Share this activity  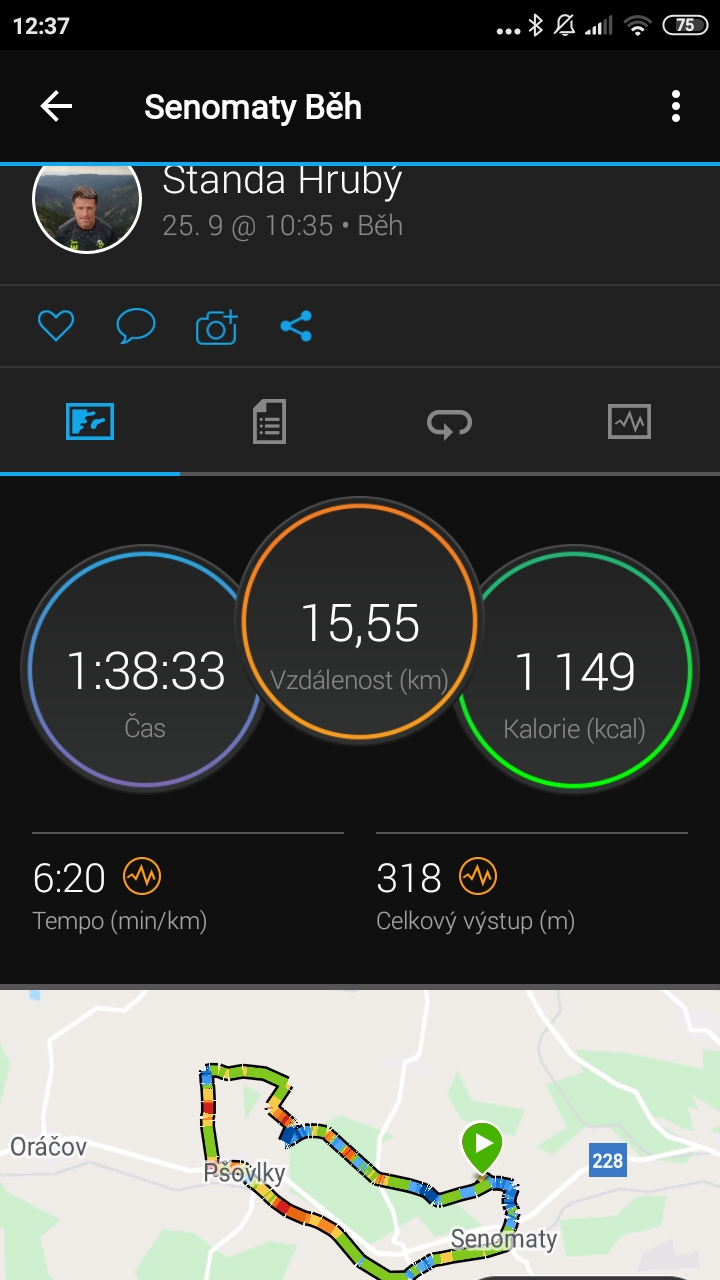click(296, 326)
